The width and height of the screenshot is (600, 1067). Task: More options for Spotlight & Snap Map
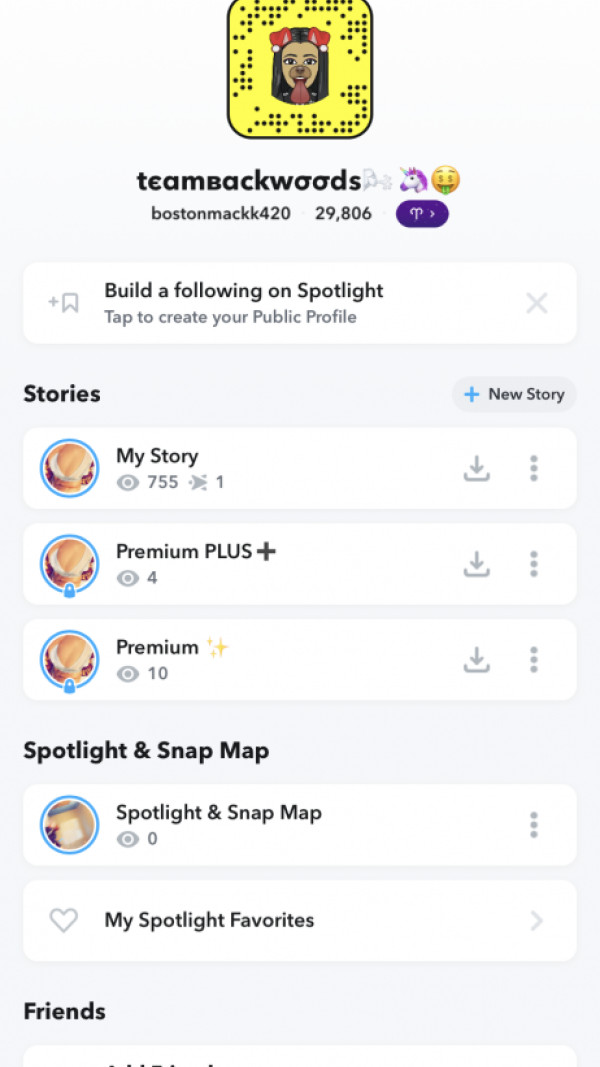point(534,825)
